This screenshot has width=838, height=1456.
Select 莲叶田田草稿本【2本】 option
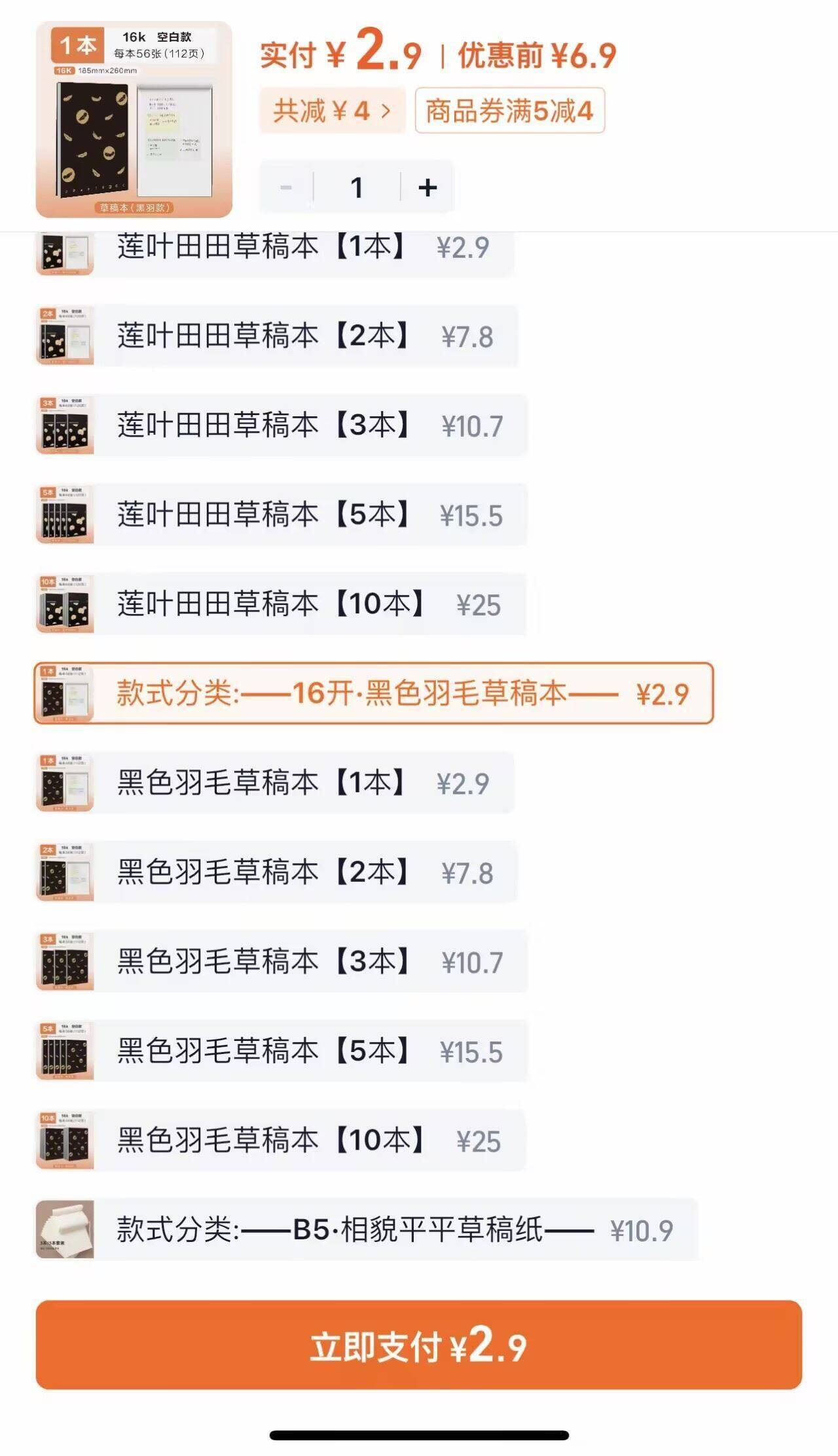(277, 336)
